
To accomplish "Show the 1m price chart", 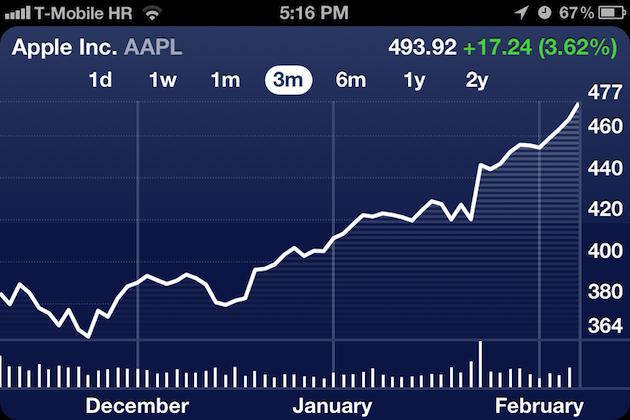I will click(x=225, y=80).
